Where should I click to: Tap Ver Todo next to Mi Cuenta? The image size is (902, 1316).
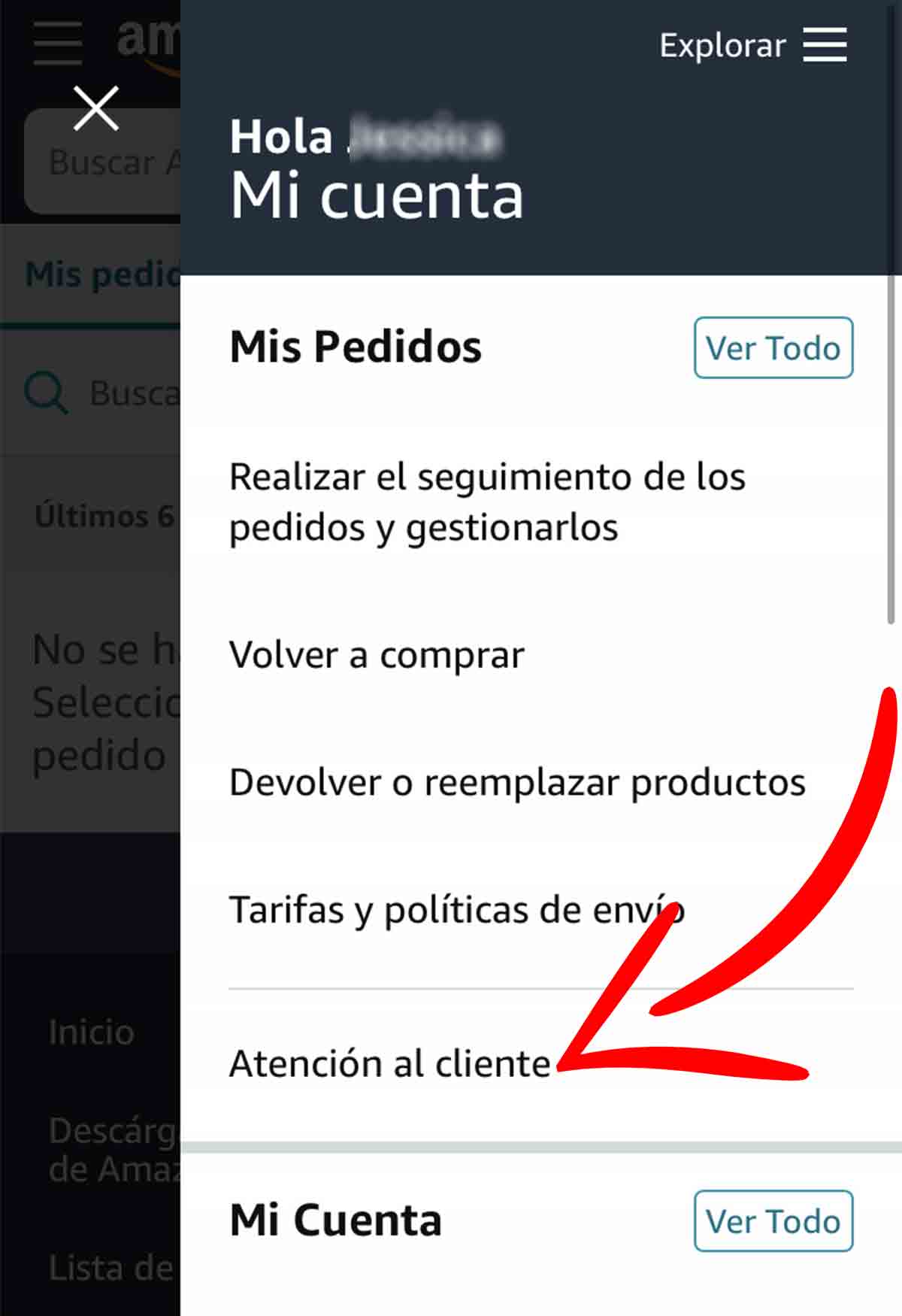773,1221
